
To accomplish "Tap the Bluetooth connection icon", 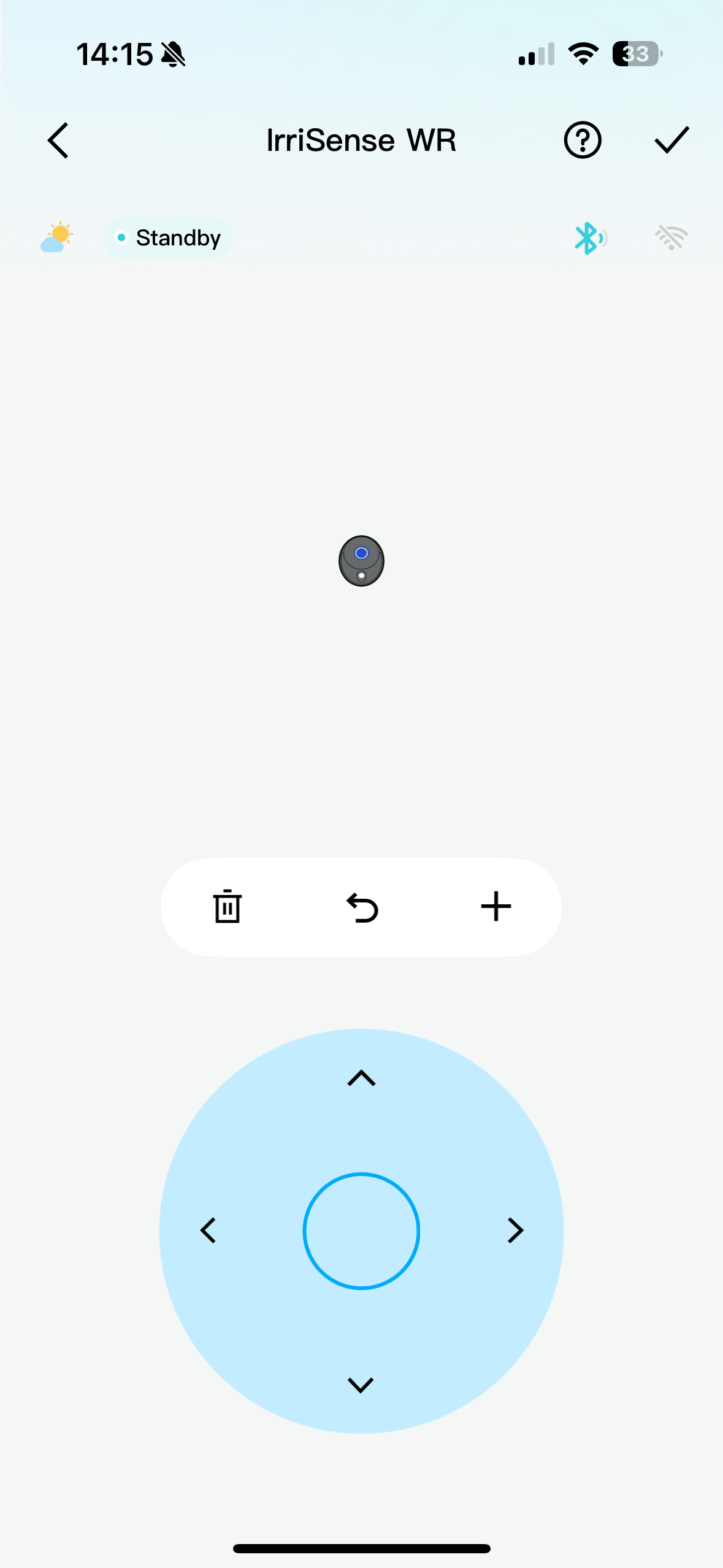I will click(589, 238).
